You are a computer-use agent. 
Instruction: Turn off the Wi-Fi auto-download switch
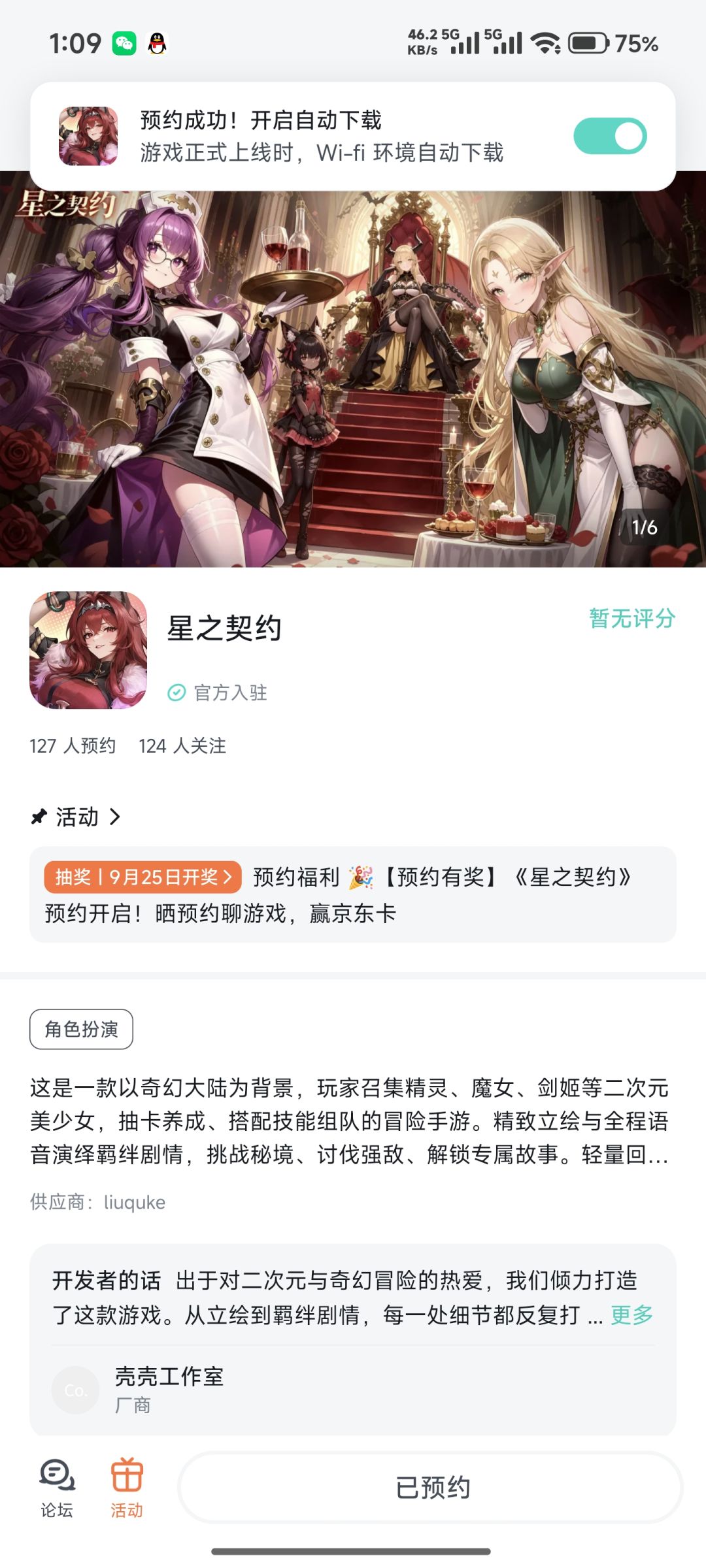(x=610, y=136)
